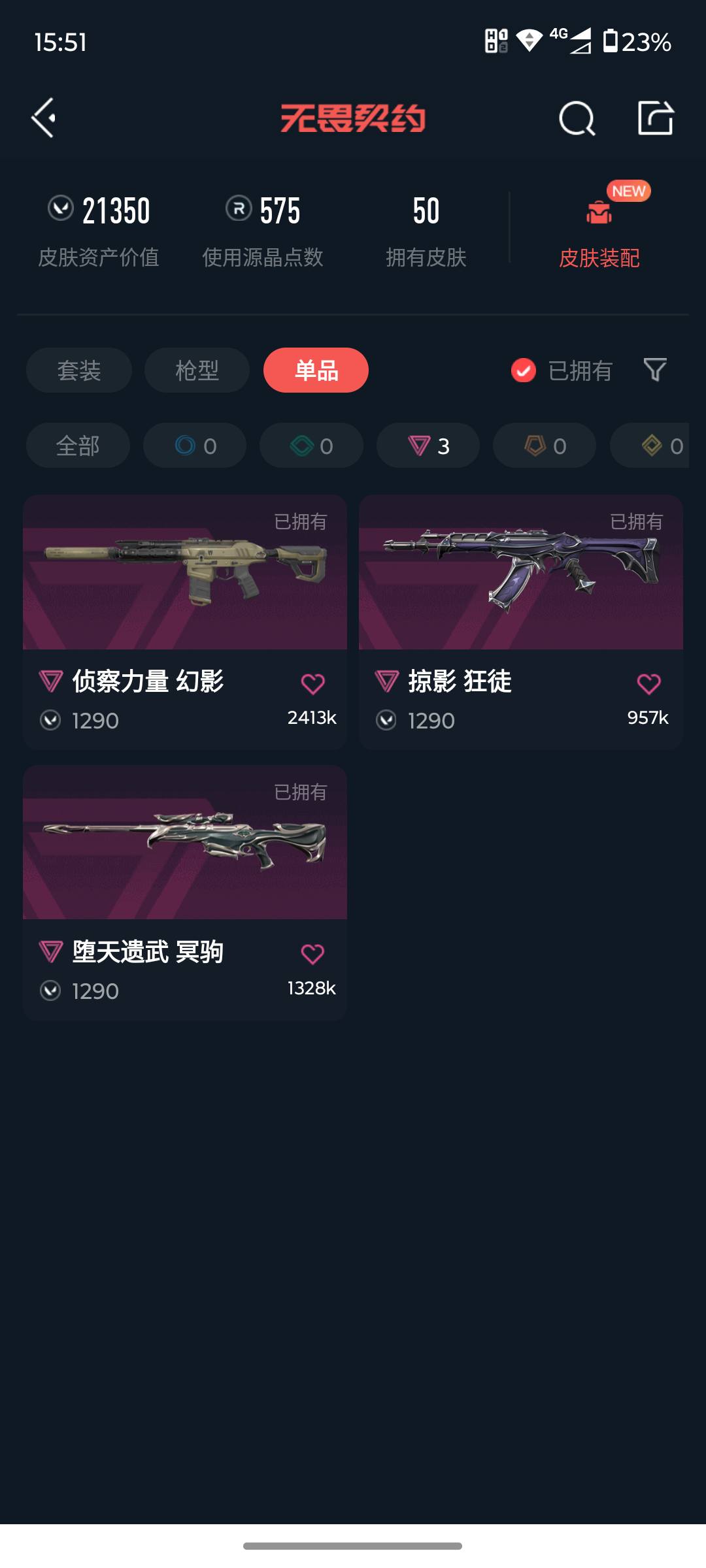706x1568 pixels.
Task: Tap the heart icon on 掠影 狂徒
Action: coord(648,682)
